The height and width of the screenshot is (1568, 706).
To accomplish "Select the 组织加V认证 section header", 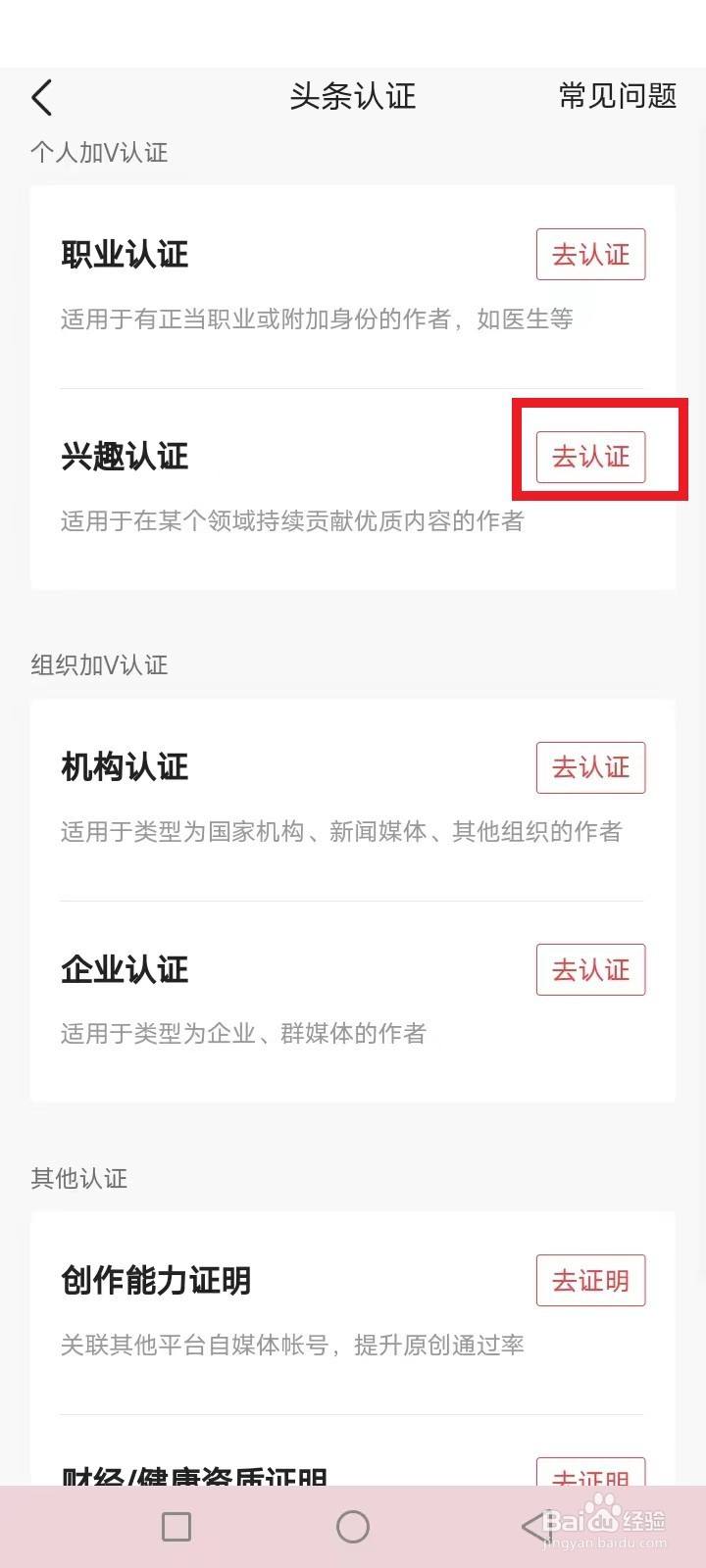I will [98, 665].
